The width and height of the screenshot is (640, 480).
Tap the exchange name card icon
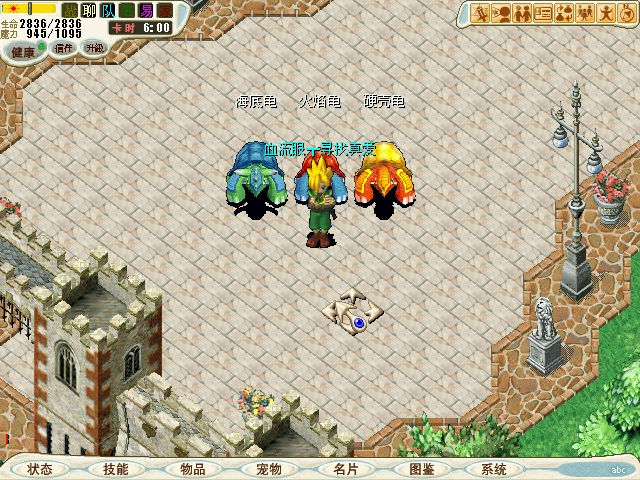tap(544, 13)
